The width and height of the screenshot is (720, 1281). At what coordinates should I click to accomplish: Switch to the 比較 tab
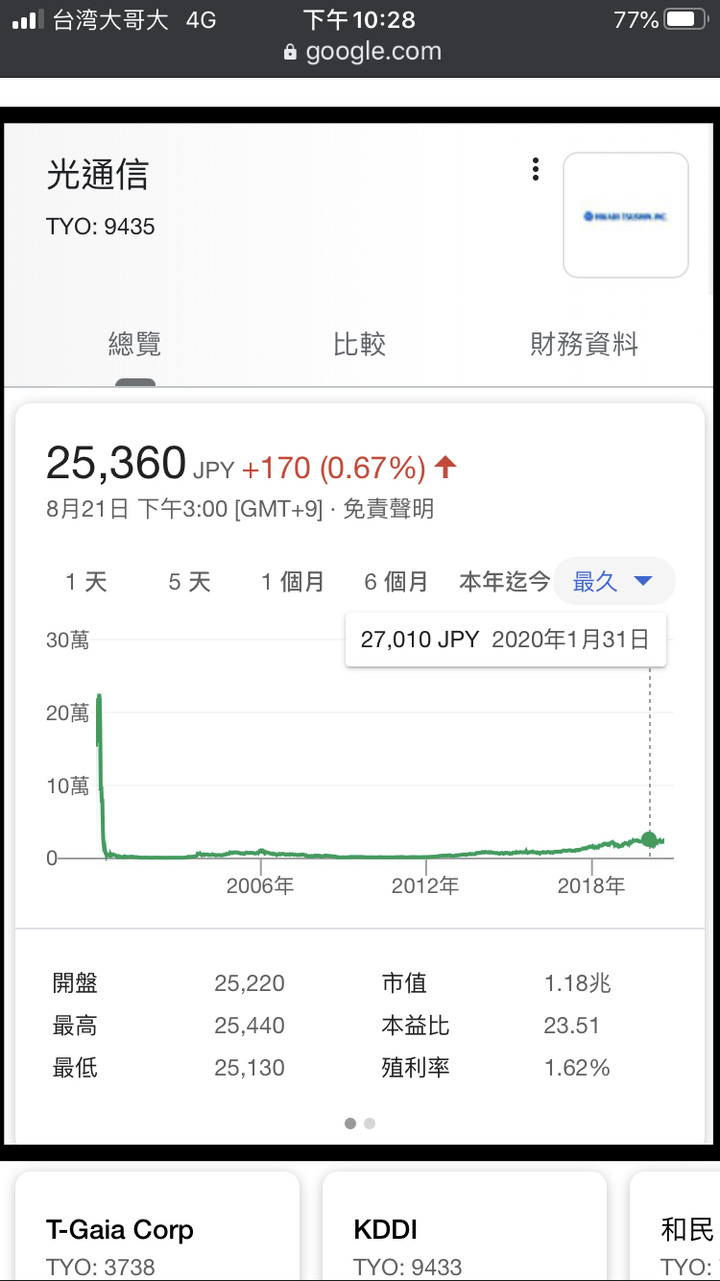[x=359, y=344]
